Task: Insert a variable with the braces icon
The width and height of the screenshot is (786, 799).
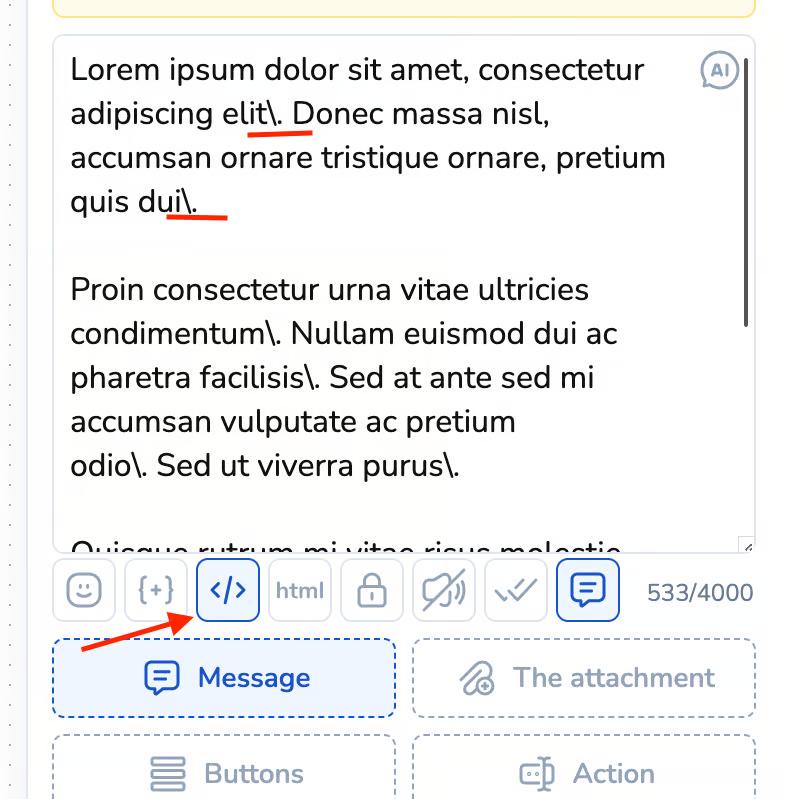Action: tap(156, 590)
